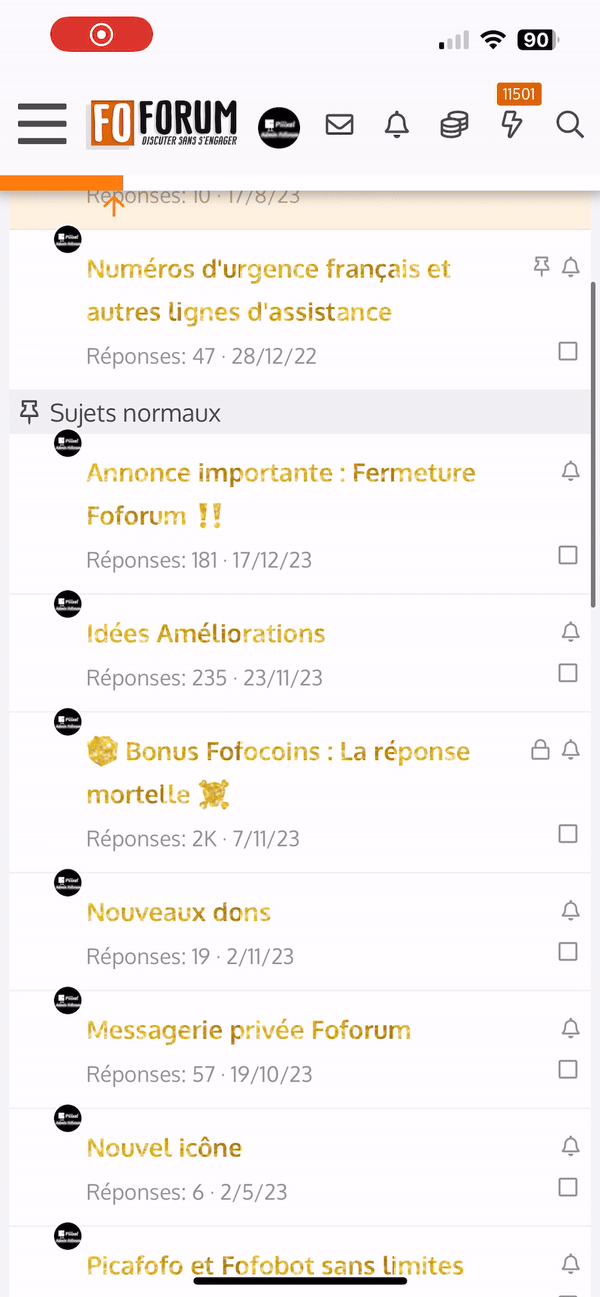
Task: Open thread Numéros d'urgence français
Action: (269, 291)
